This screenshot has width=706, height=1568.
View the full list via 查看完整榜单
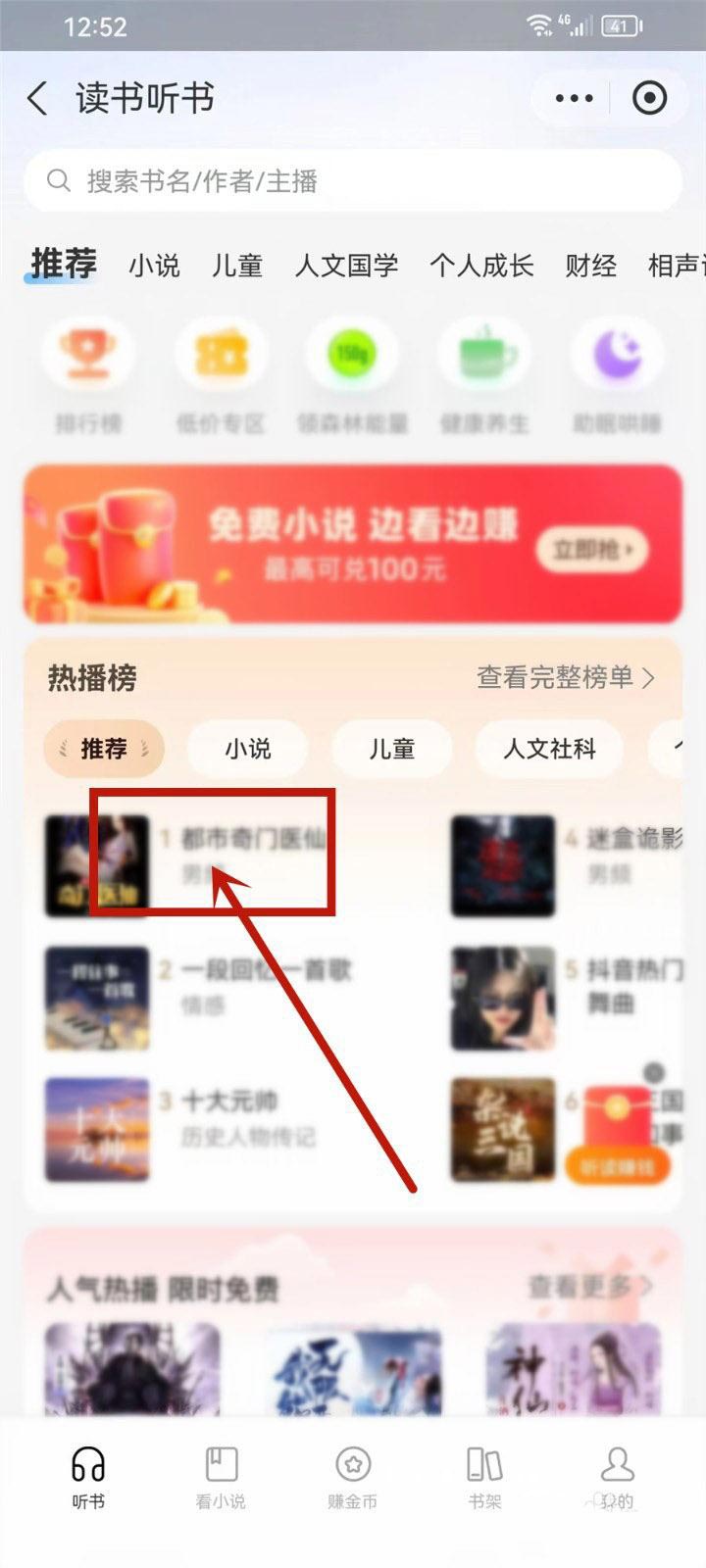[565, 677]
